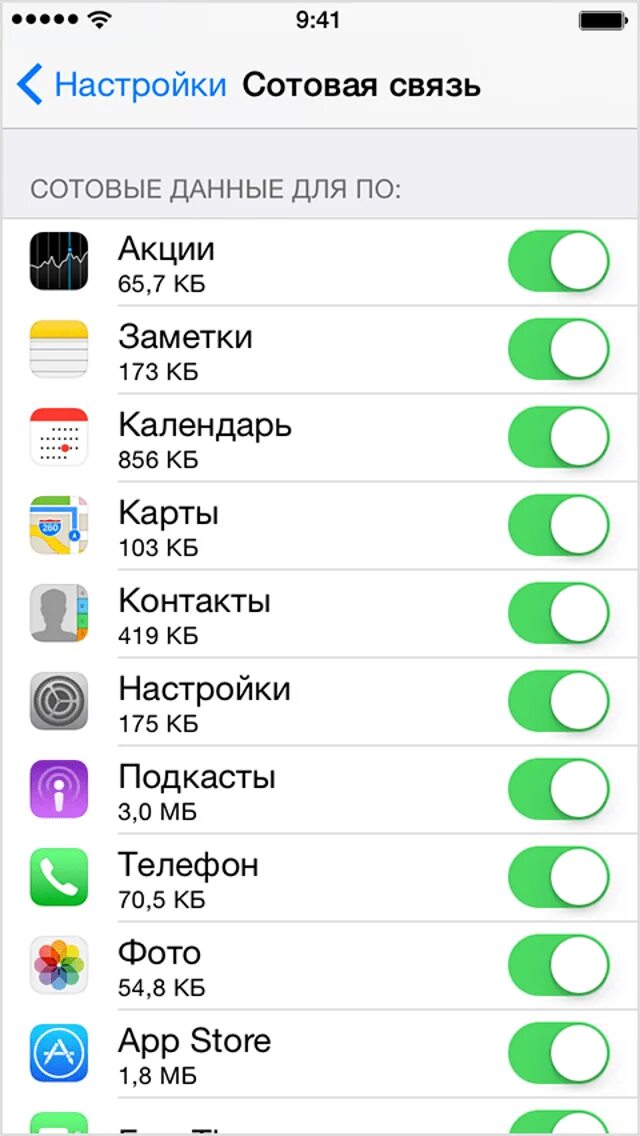Go back to Настройки
The image size is (640, 1136).
click(x=122, y=85)
